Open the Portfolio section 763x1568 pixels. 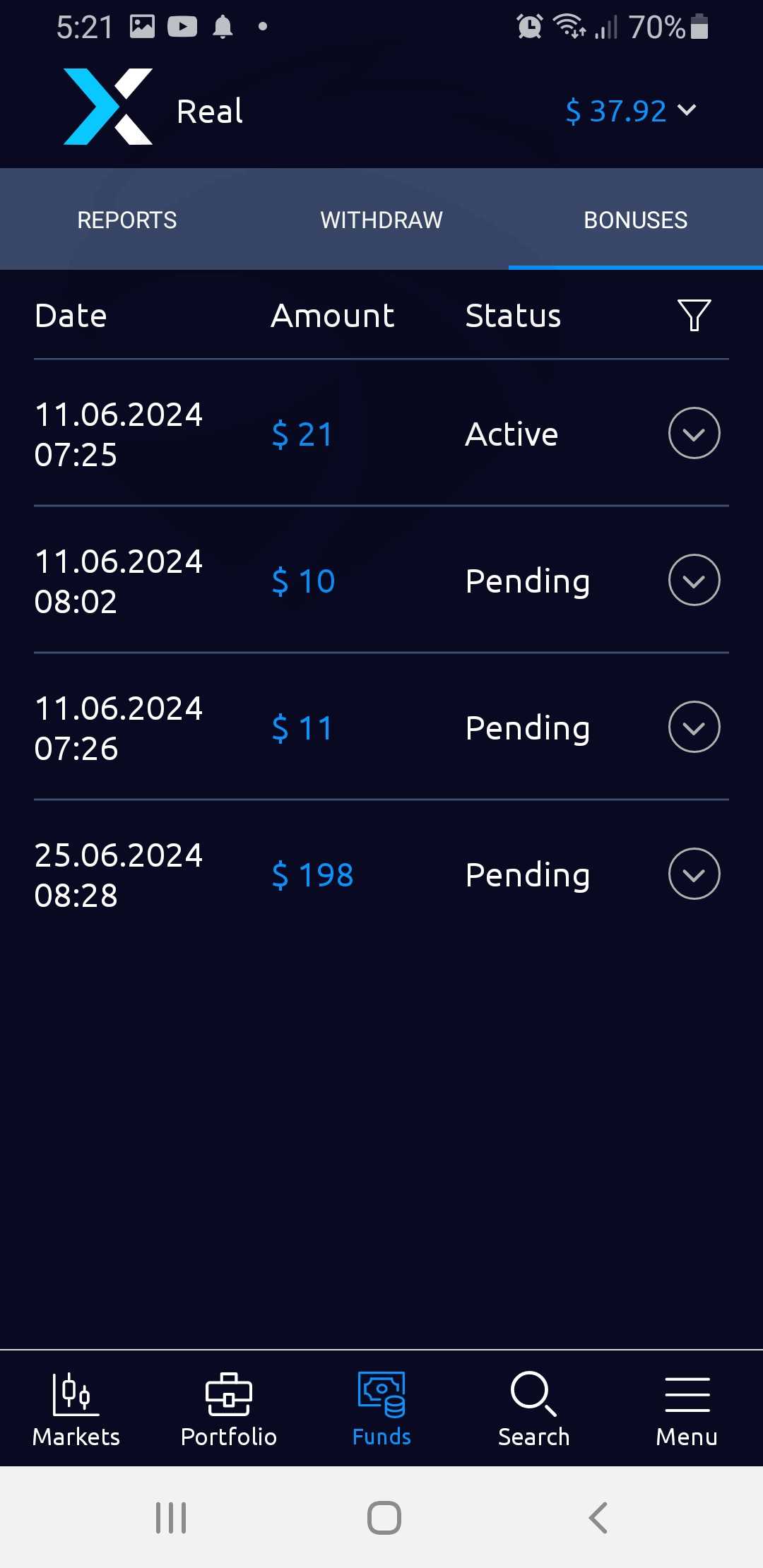(x=229, y=1409)
